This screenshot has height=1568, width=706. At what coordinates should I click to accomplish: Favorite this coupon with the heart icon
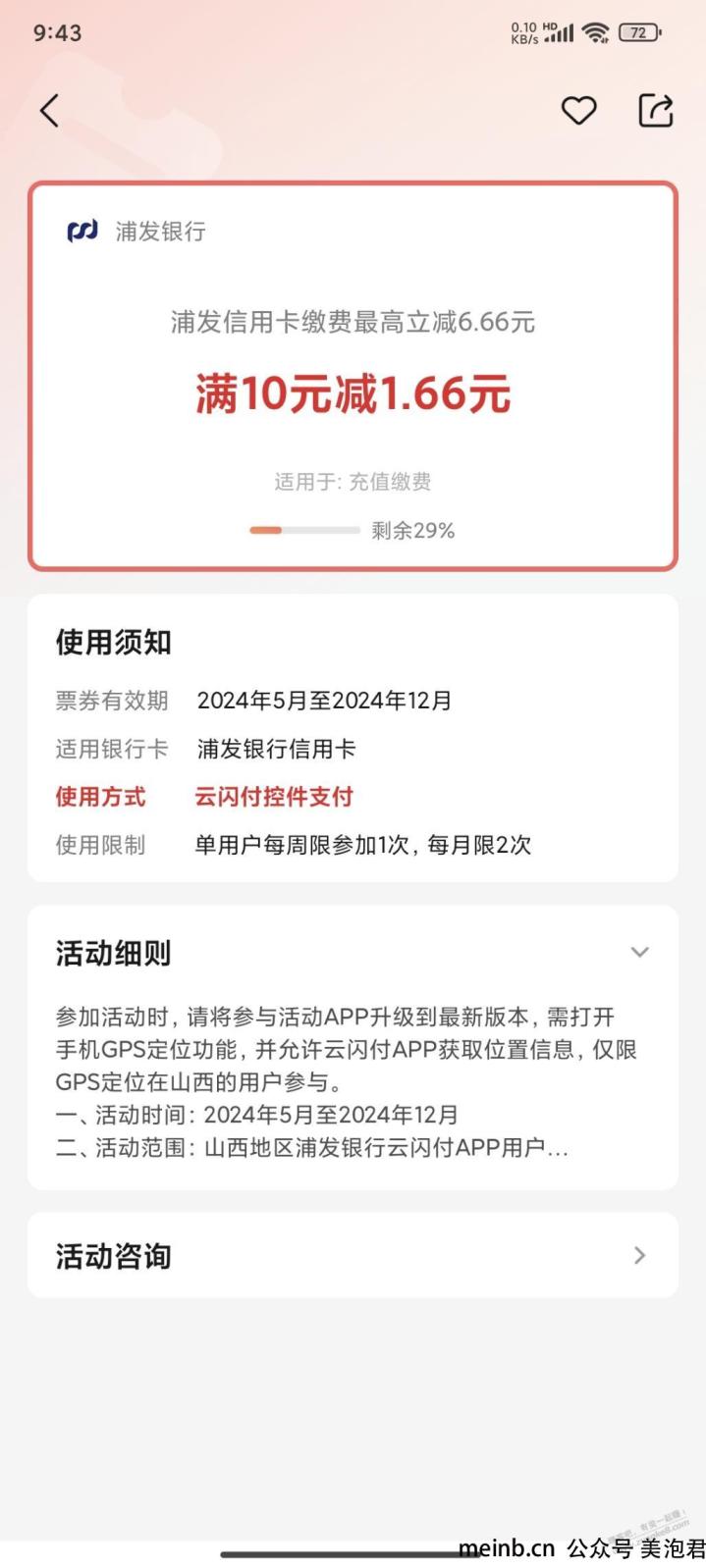578,111
